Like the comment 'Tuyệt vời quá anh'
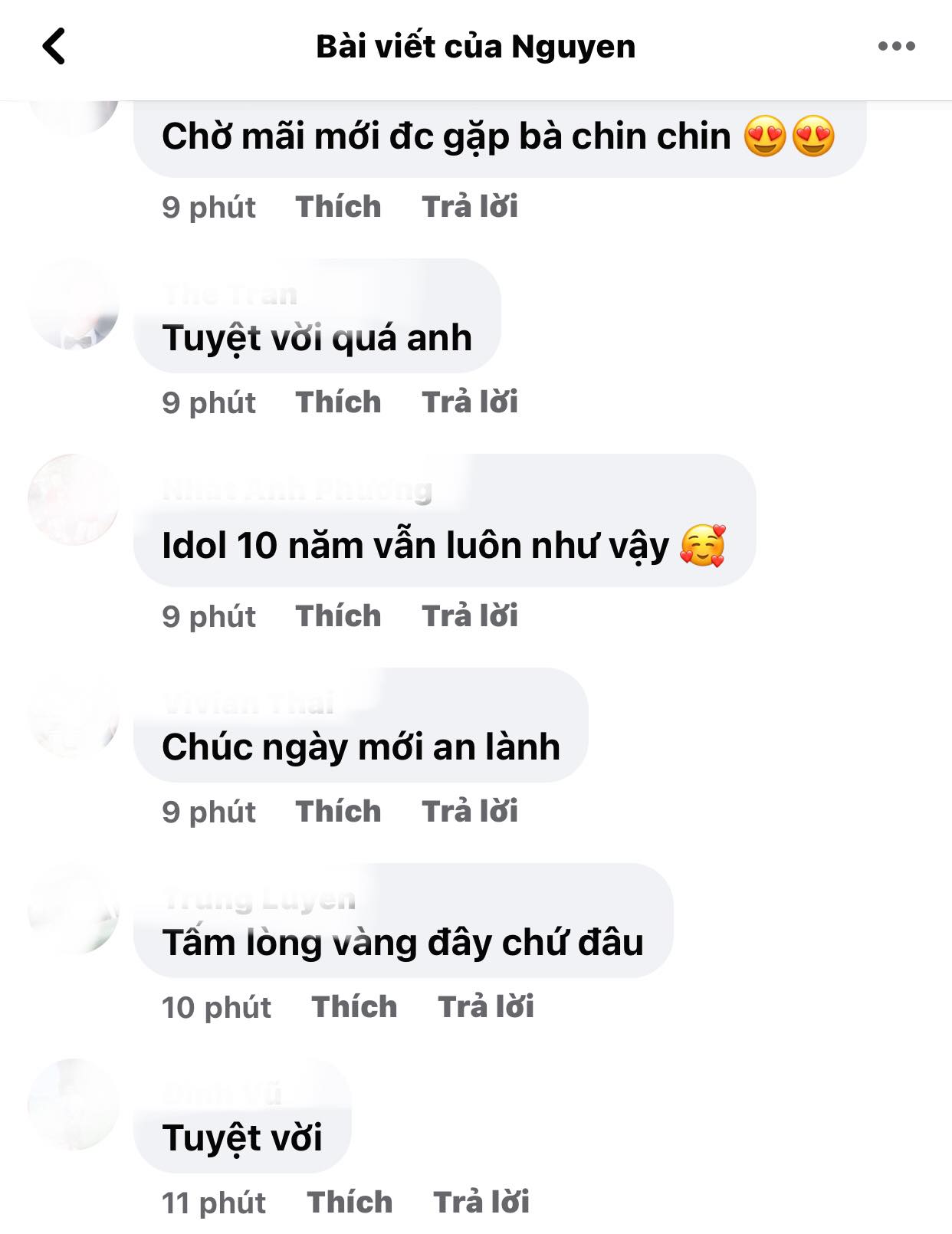This screenshot has height=1234, width=952. tap(337, 401)
